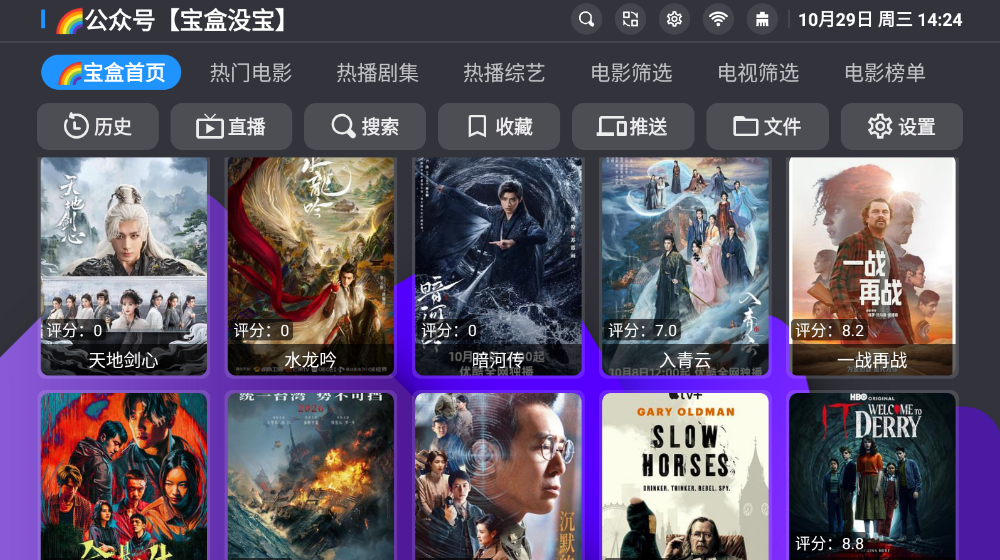1000x560 pixels.
Task: Open the 历史 history button
Action: coord(98,126)
